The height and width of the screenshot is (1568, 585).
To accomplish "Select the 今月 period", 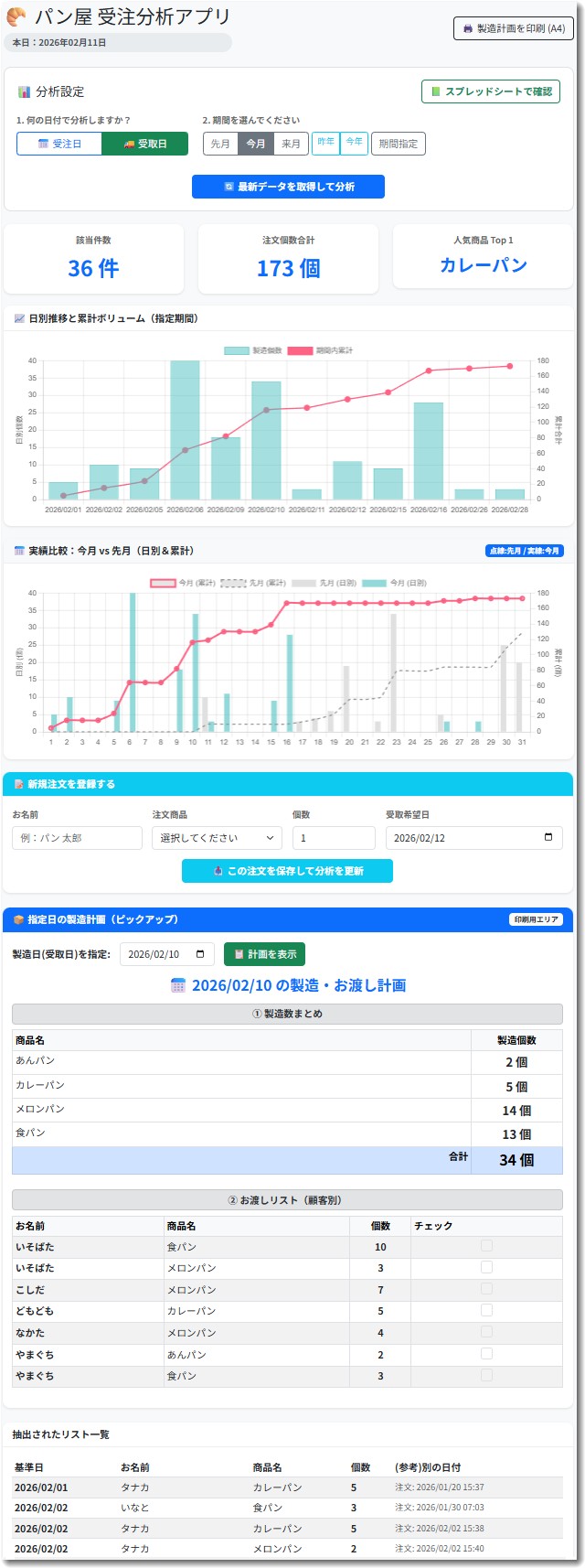I will coord(256,144).
